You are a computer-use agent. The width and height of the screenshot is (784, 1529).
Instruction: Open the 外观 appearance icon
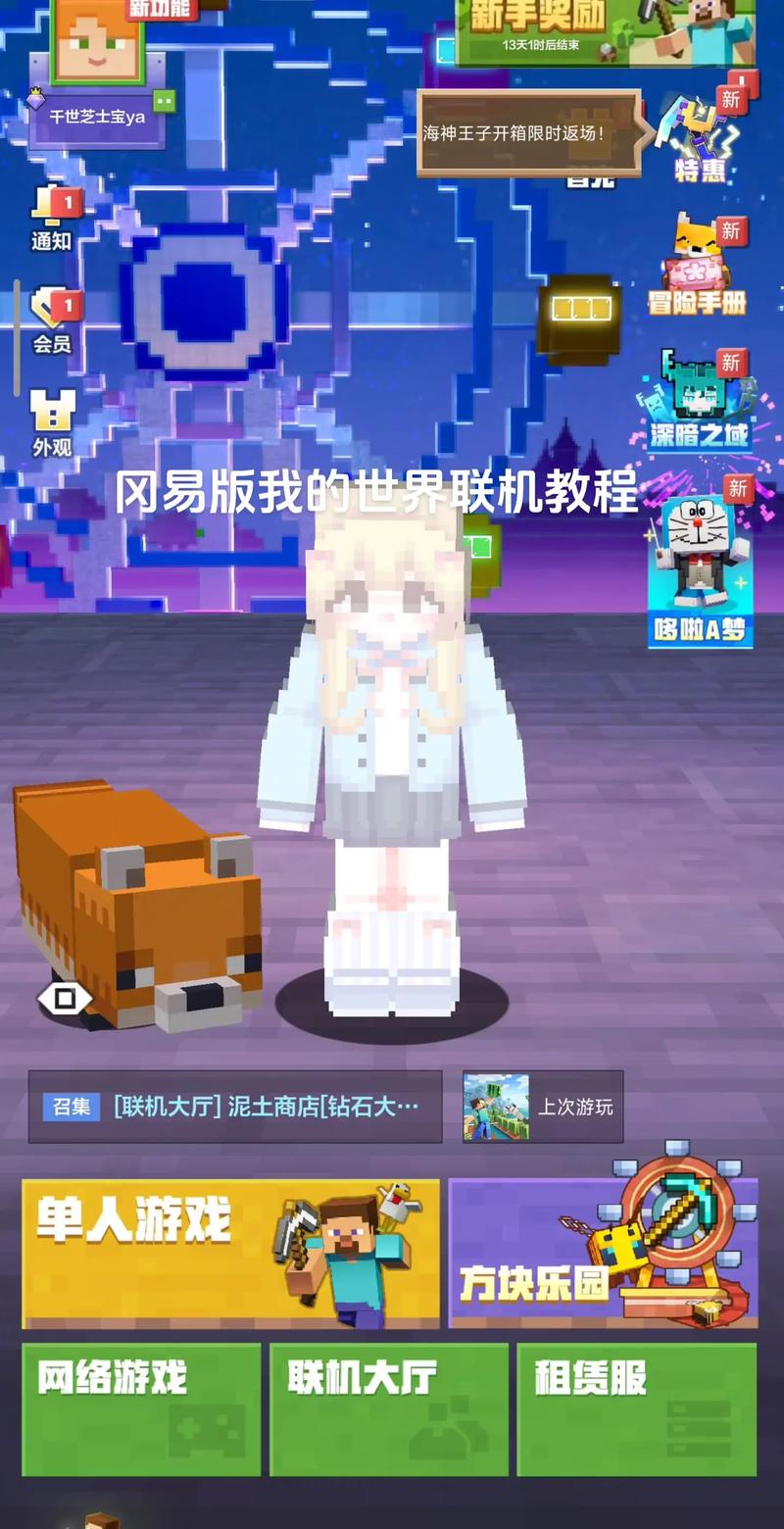[x=52, y=422]
